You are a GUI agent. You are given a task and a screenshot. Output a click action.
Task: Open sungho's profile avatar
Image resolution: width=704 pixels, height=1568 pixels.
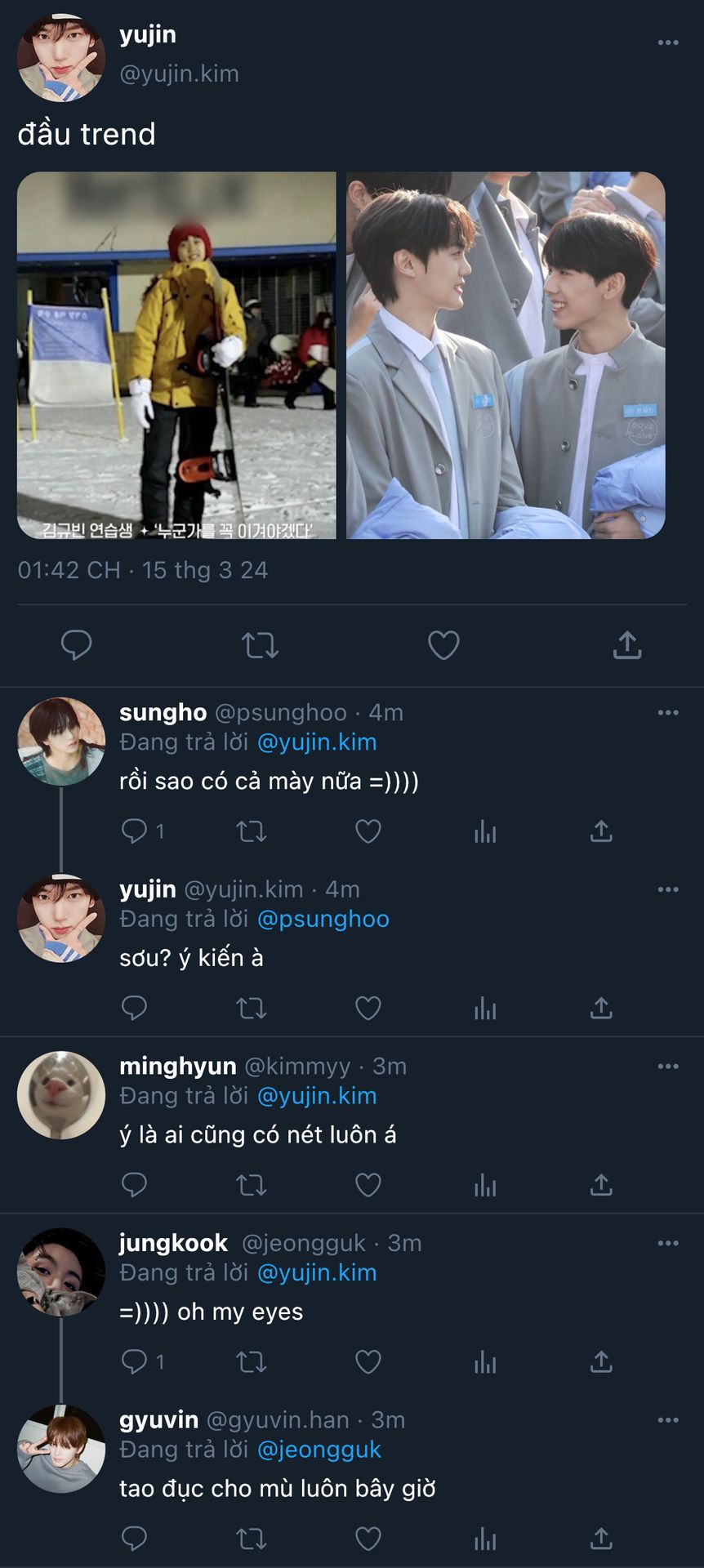pyautogui.click(x=61, y=742)
